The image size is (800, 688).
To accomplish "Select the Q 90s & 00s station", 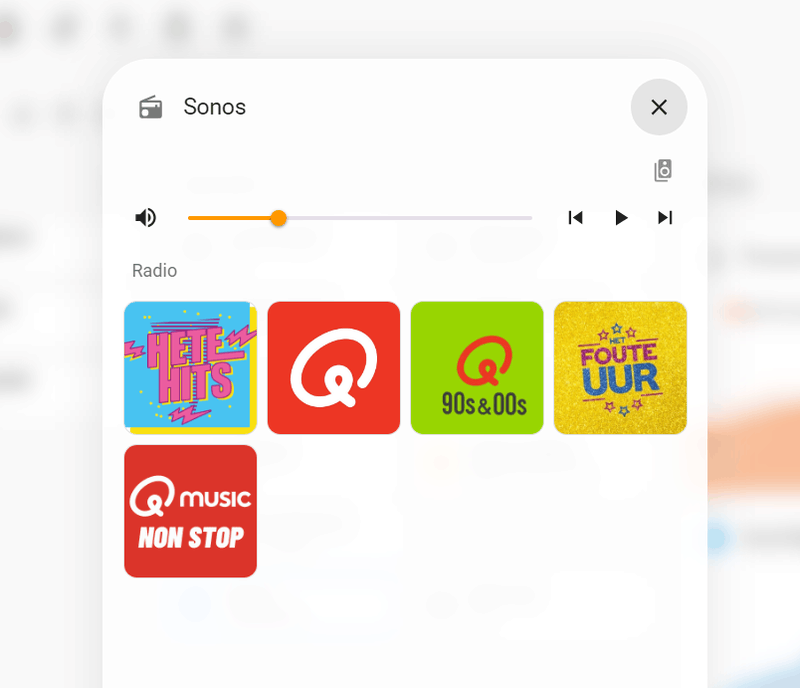I will coord(477,367).
